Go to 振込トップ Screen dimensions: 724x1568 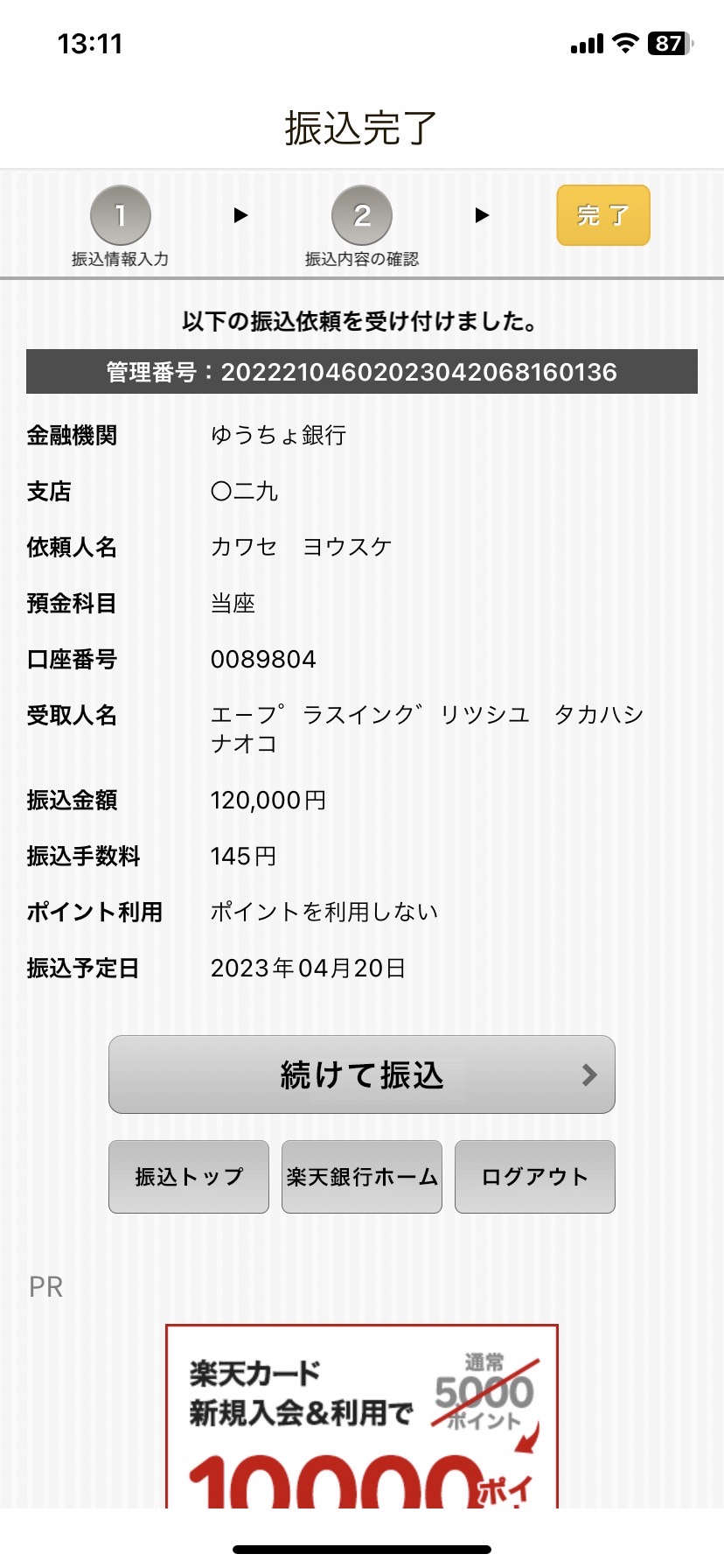click(189, 1177)
